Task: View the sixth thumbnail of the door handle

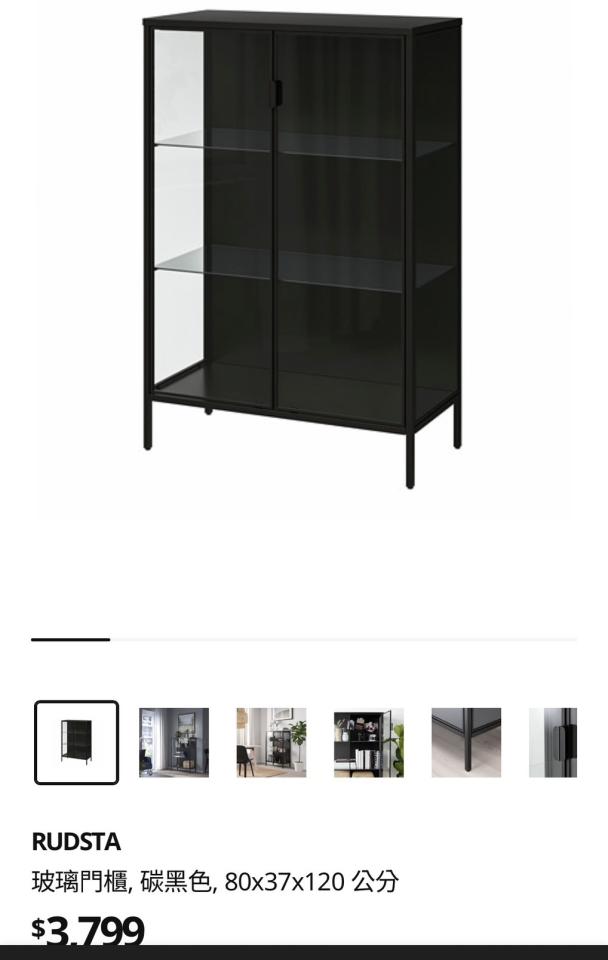Action: click(x=553, y=742)
